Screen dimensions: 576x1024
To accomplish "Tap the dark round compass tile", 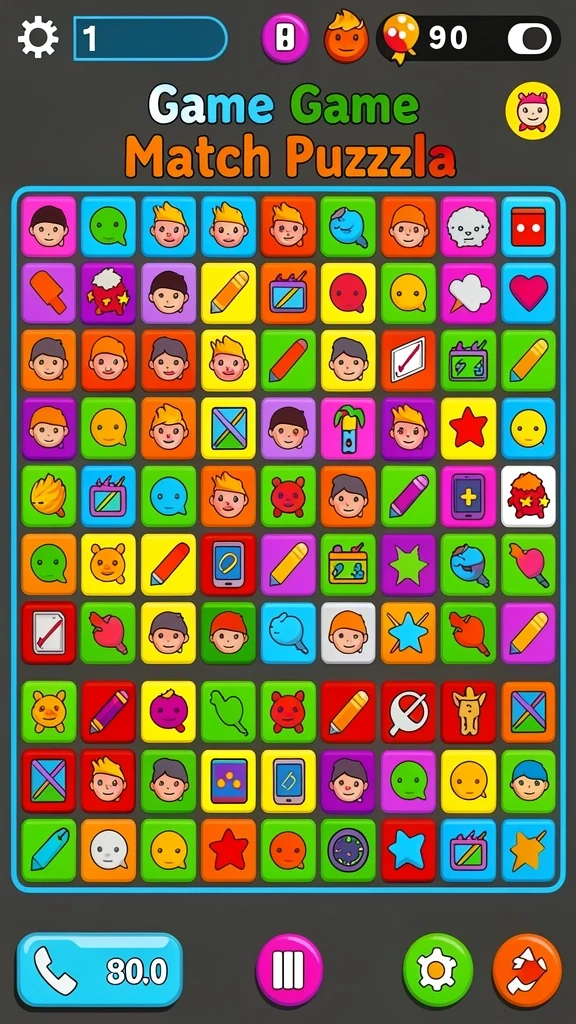I will (348, 849).
